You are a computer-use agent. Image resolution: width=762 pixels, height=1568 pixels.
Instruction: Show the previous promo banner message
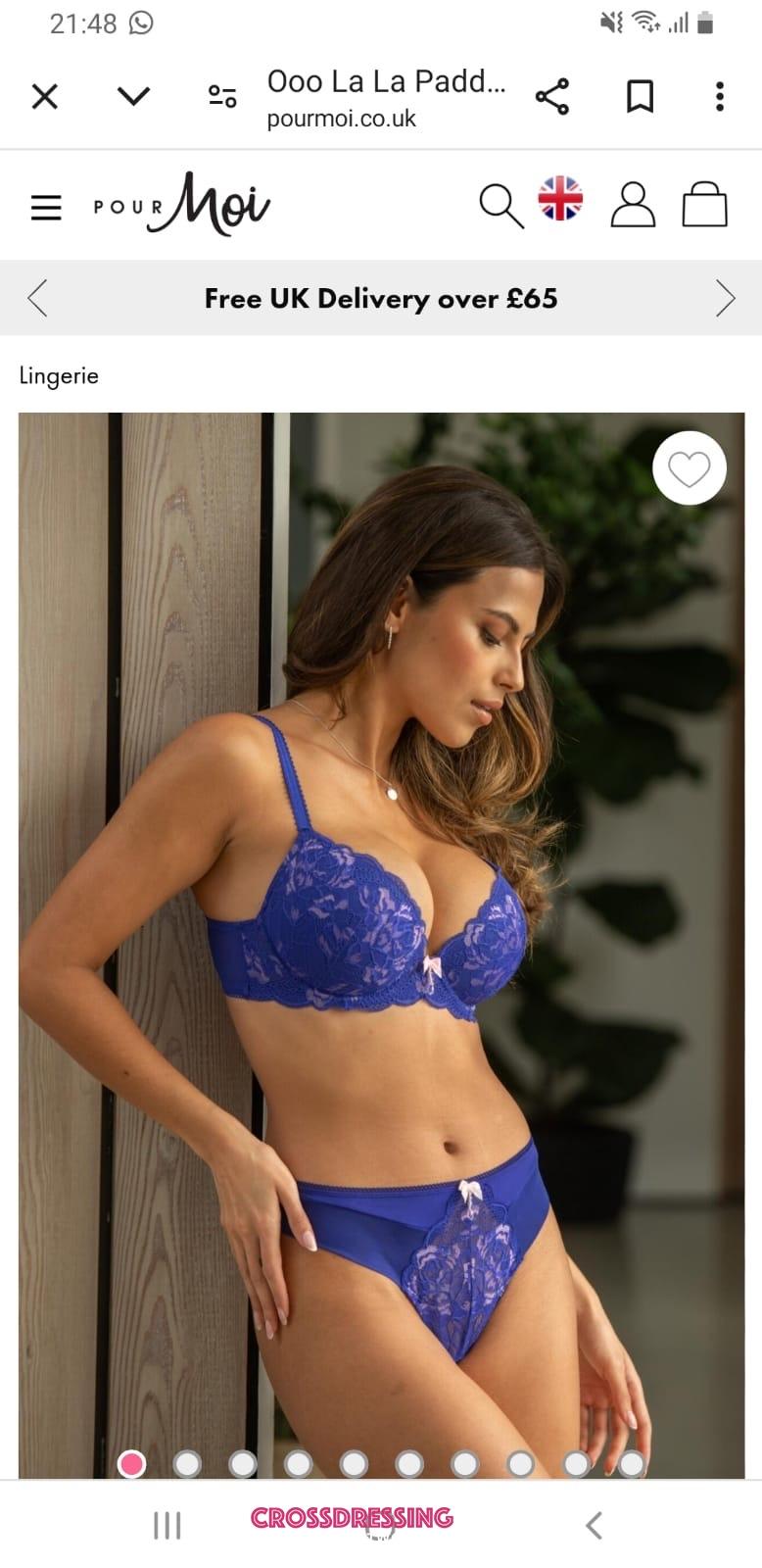coord(38,298)
